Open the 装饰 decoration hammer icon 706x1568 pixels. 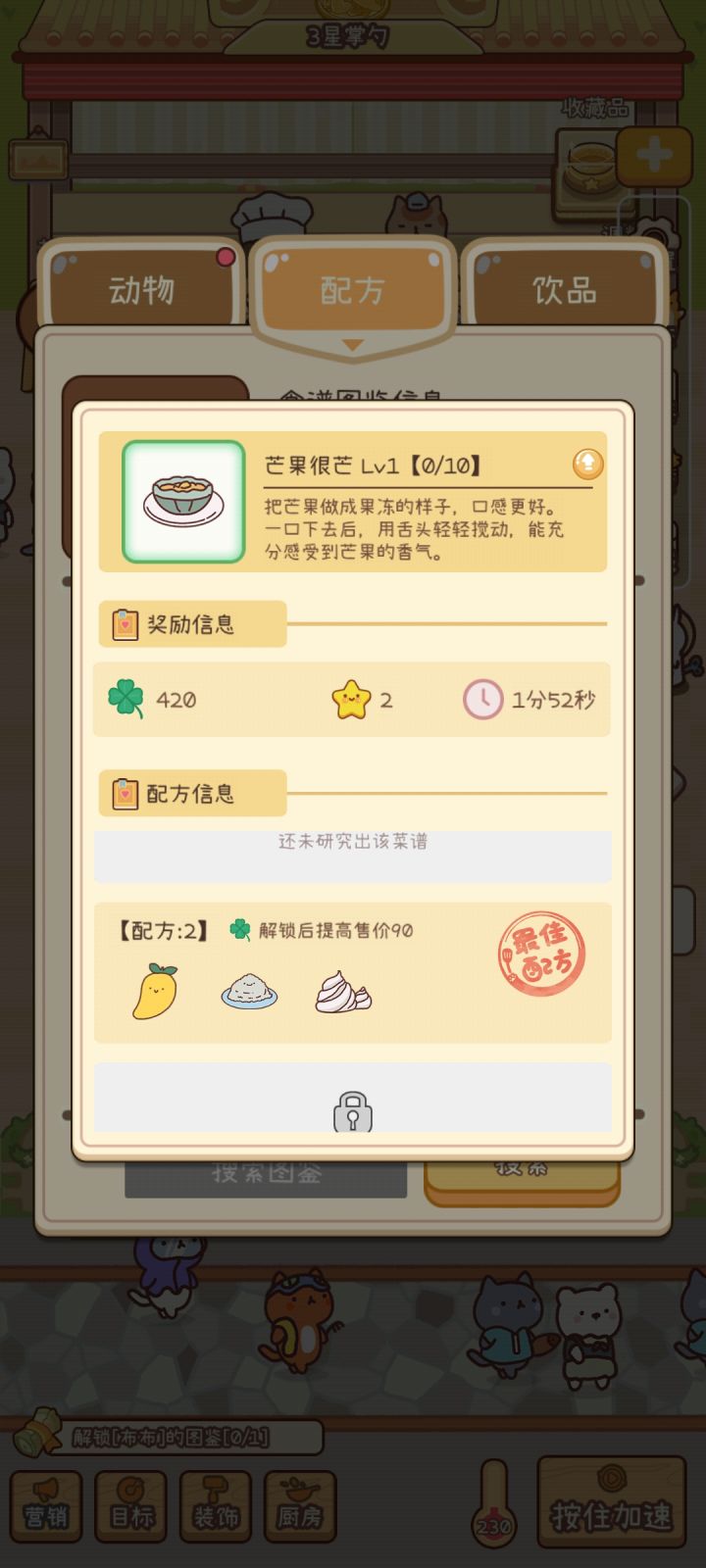tap(215, 1506)
